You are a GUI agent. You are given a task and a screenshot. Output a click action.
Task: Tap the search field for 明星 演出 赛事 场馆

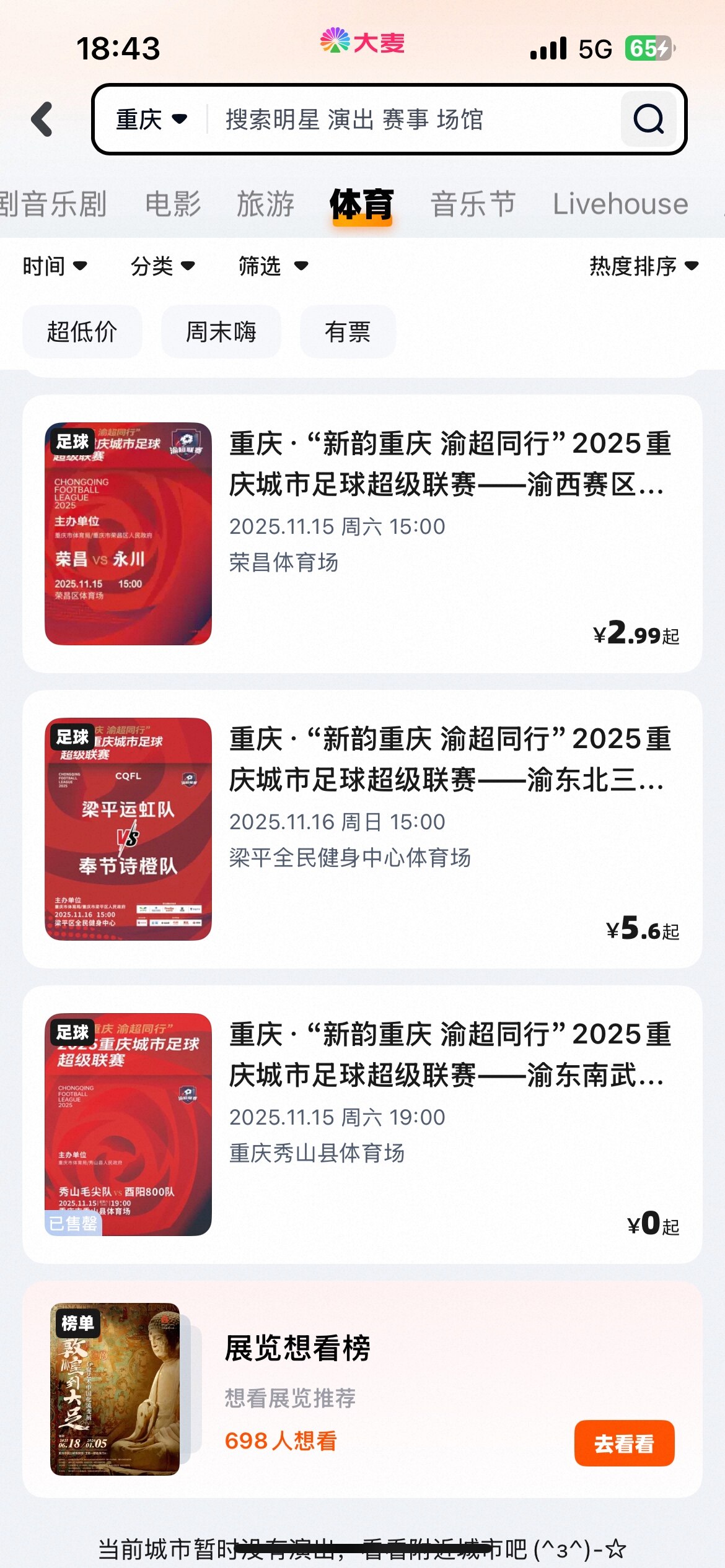409,119
